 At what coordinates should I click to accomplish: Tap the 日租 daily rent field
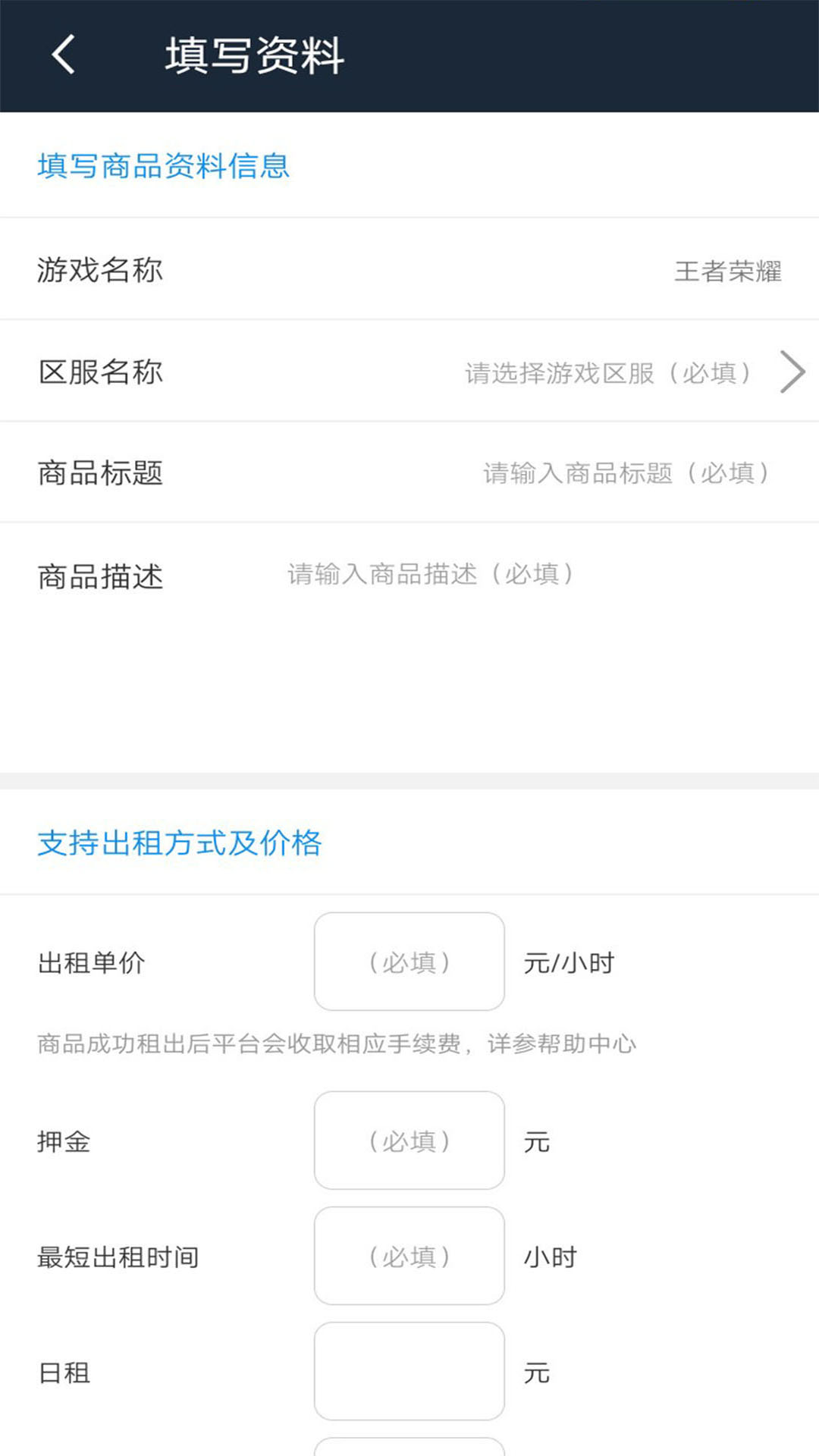point(409,1371)
